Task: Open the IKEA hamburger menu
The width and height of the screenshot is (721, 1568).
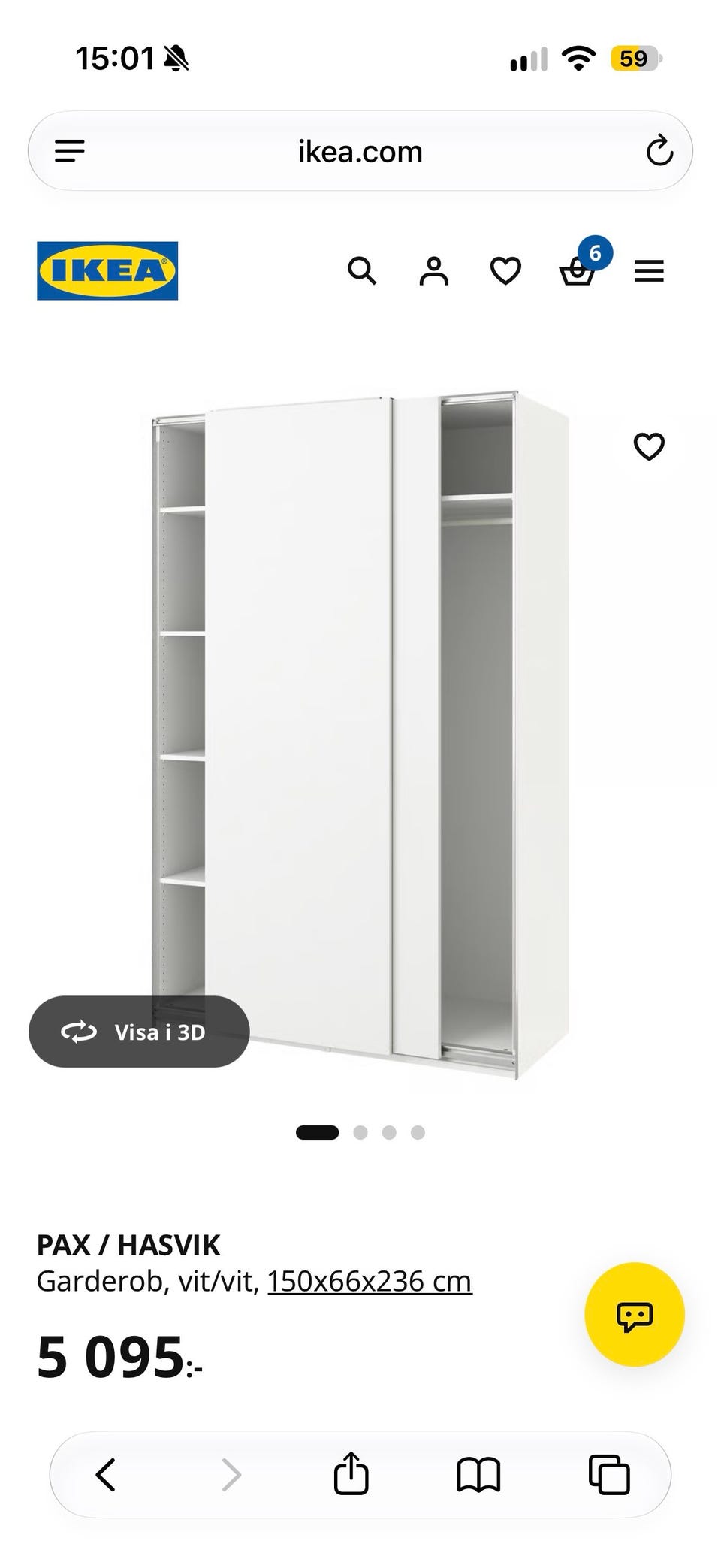Action: pos(649,270)
